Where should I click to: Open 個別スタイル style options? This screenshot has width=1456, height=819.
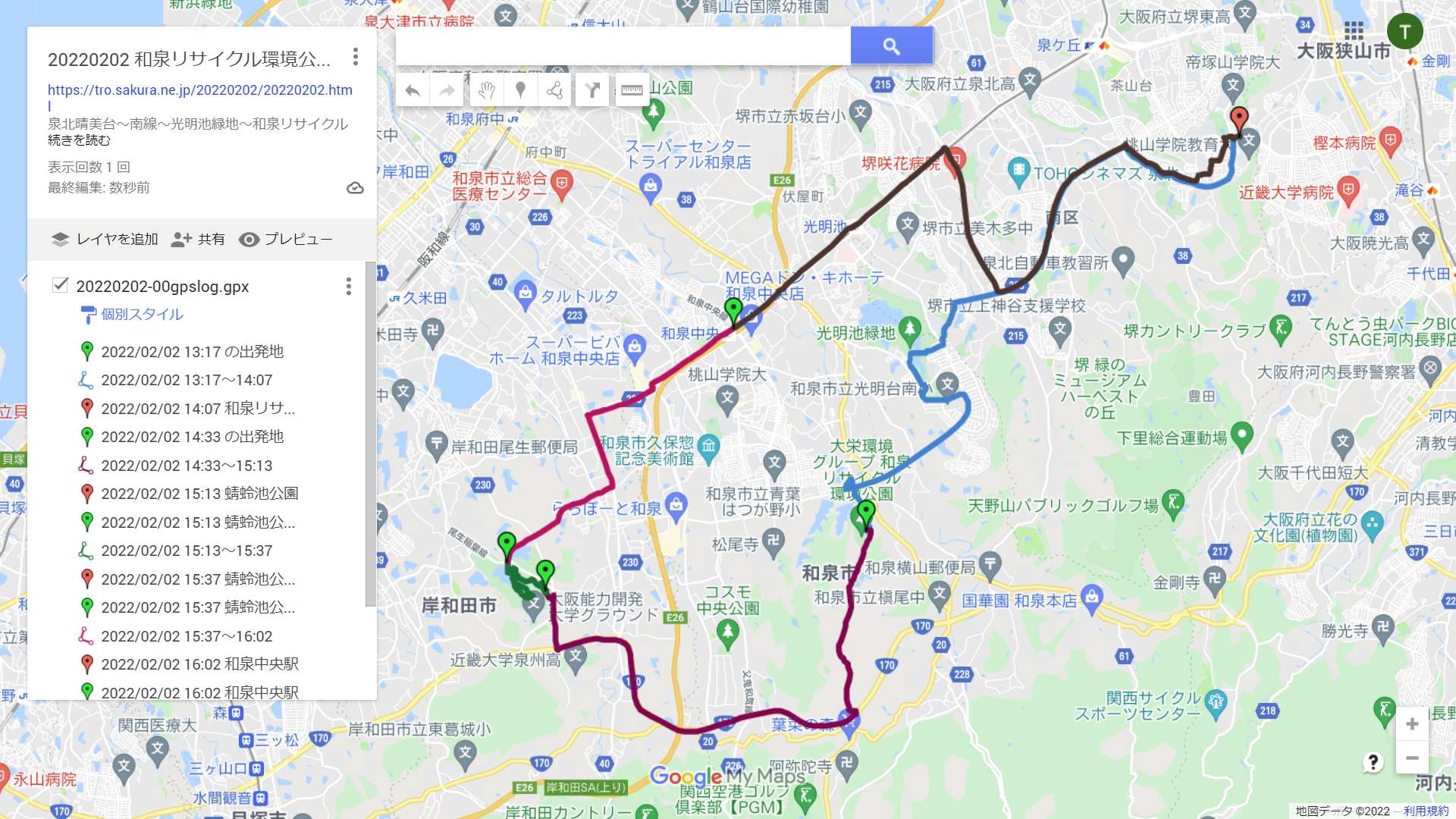point(142,314)
